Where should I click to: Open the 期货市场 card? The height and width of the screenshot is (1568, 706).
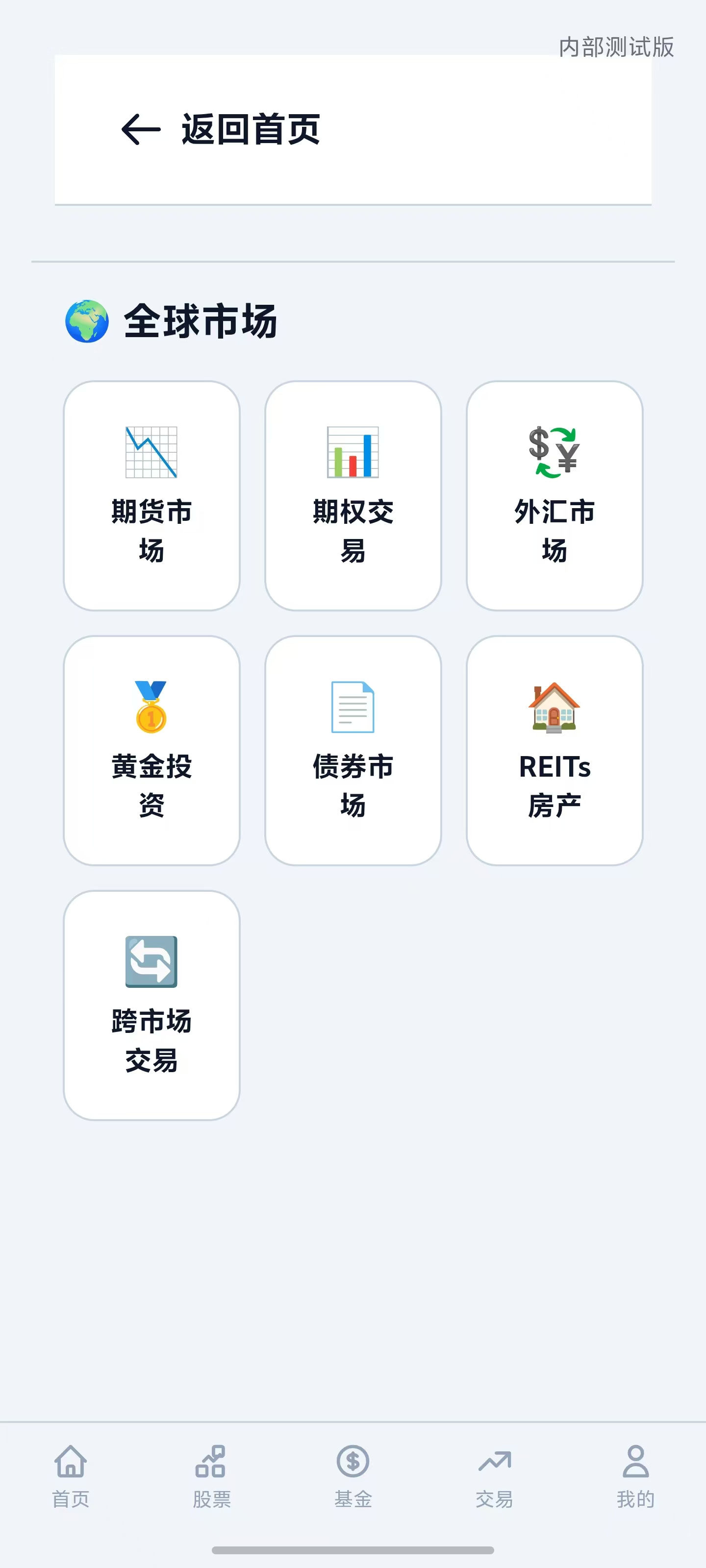(x=151, y=495)
